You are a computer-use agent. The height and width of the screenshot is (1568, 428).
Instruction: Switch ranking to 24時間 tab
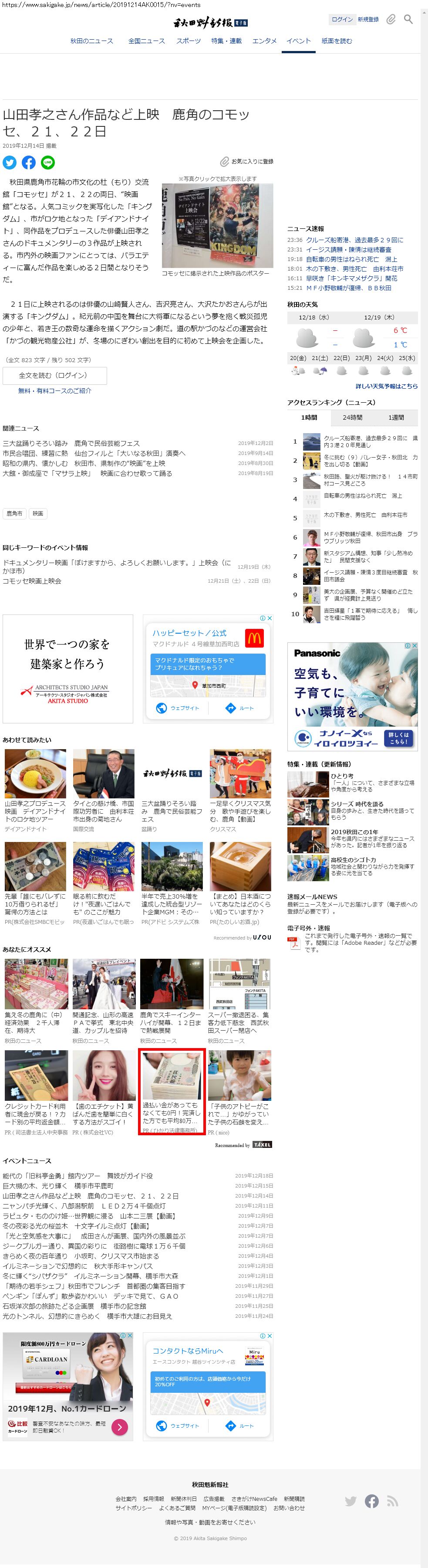[x=353, y=417]
